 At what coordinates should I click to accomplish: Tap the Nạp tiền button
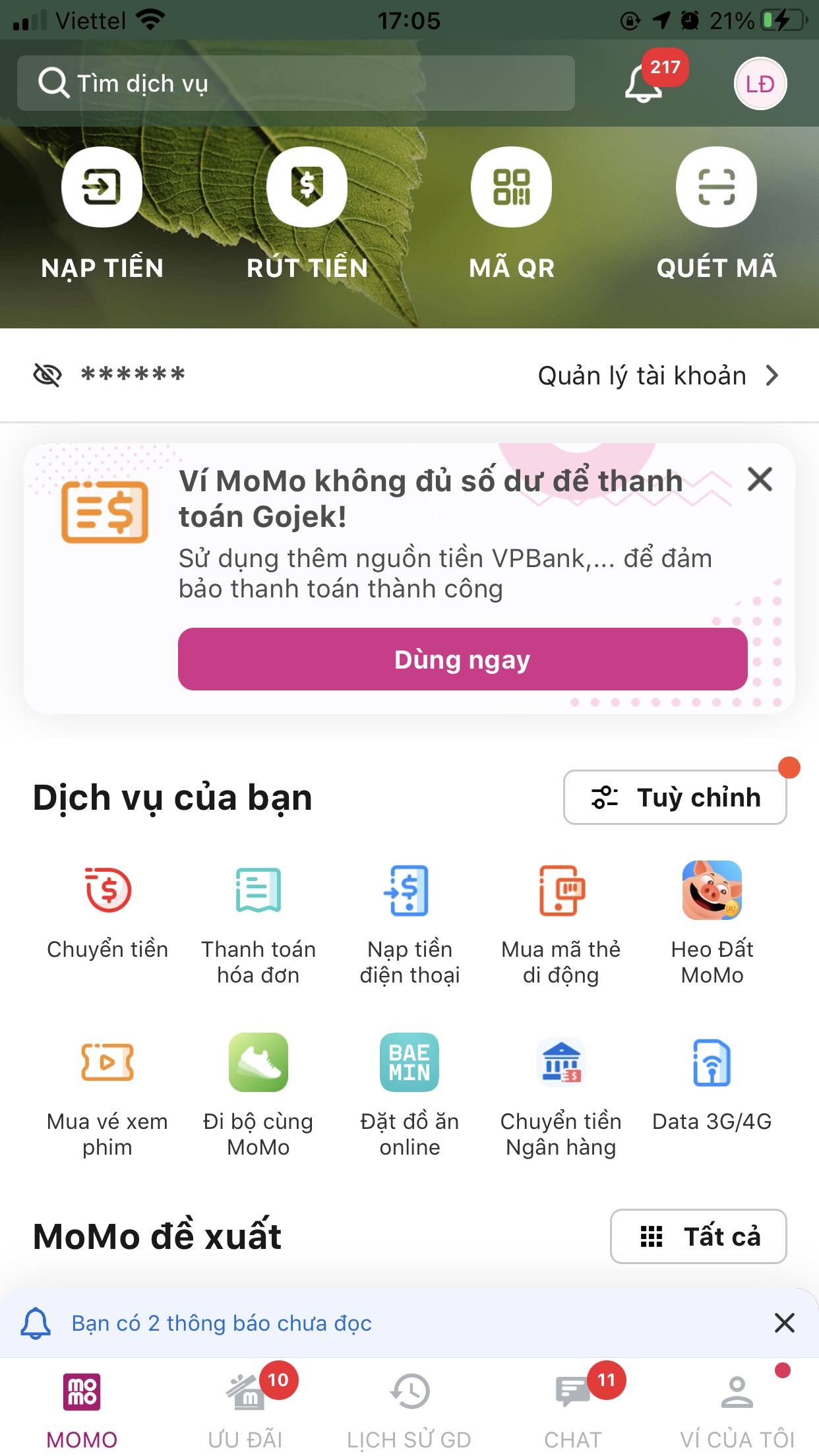(x=102, y=187)
